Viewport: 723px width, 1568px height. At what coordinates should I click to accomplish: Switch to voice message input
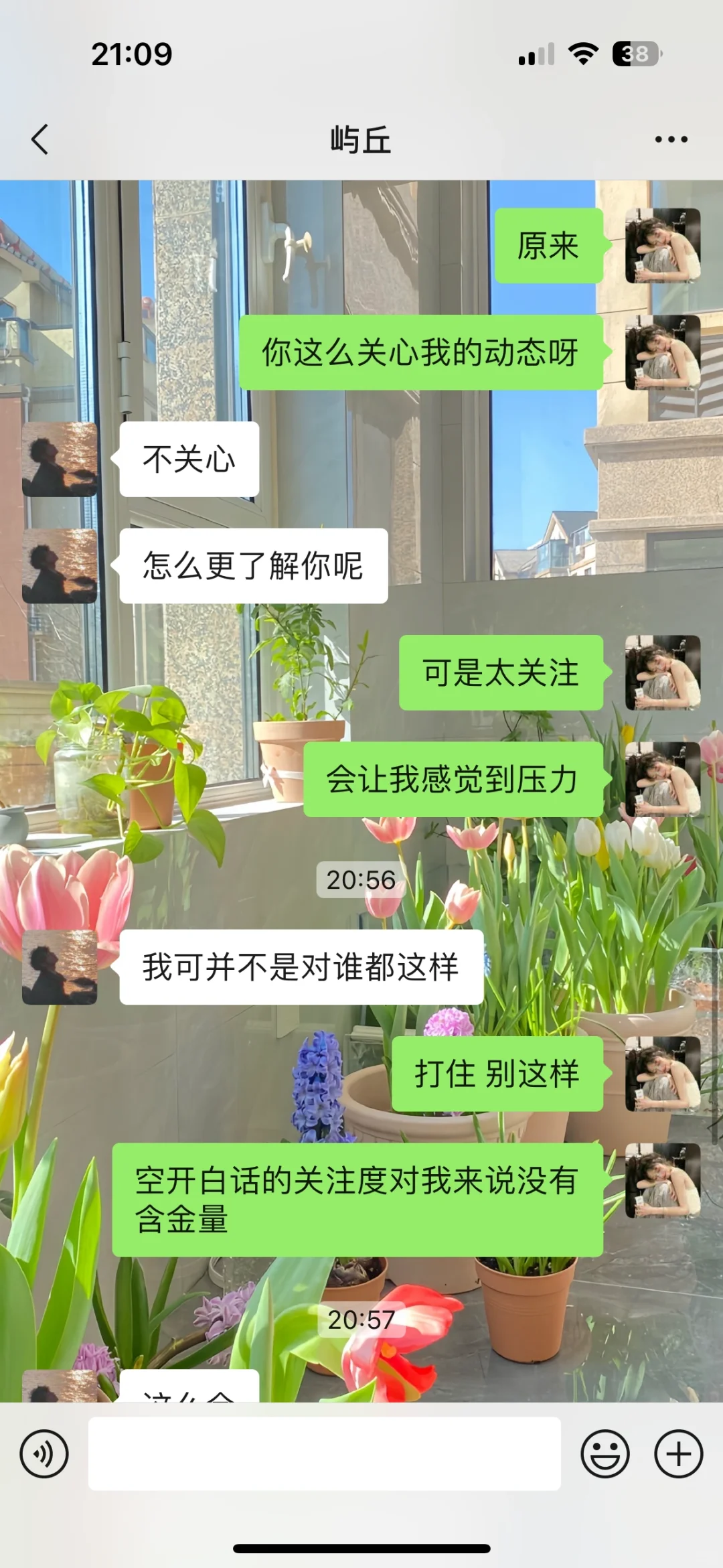click(x=44, y=1453)
